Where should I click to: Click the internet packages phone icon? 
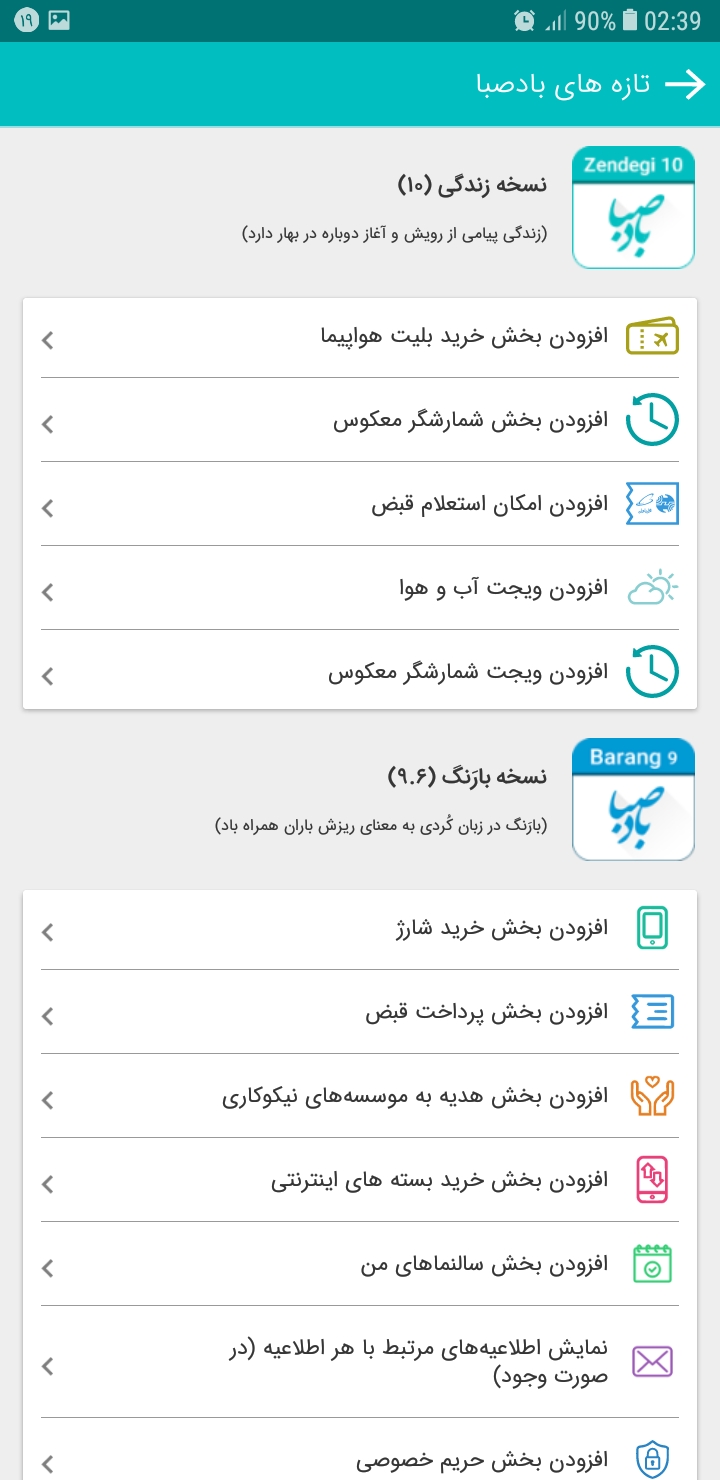(x=653, y=1179)
